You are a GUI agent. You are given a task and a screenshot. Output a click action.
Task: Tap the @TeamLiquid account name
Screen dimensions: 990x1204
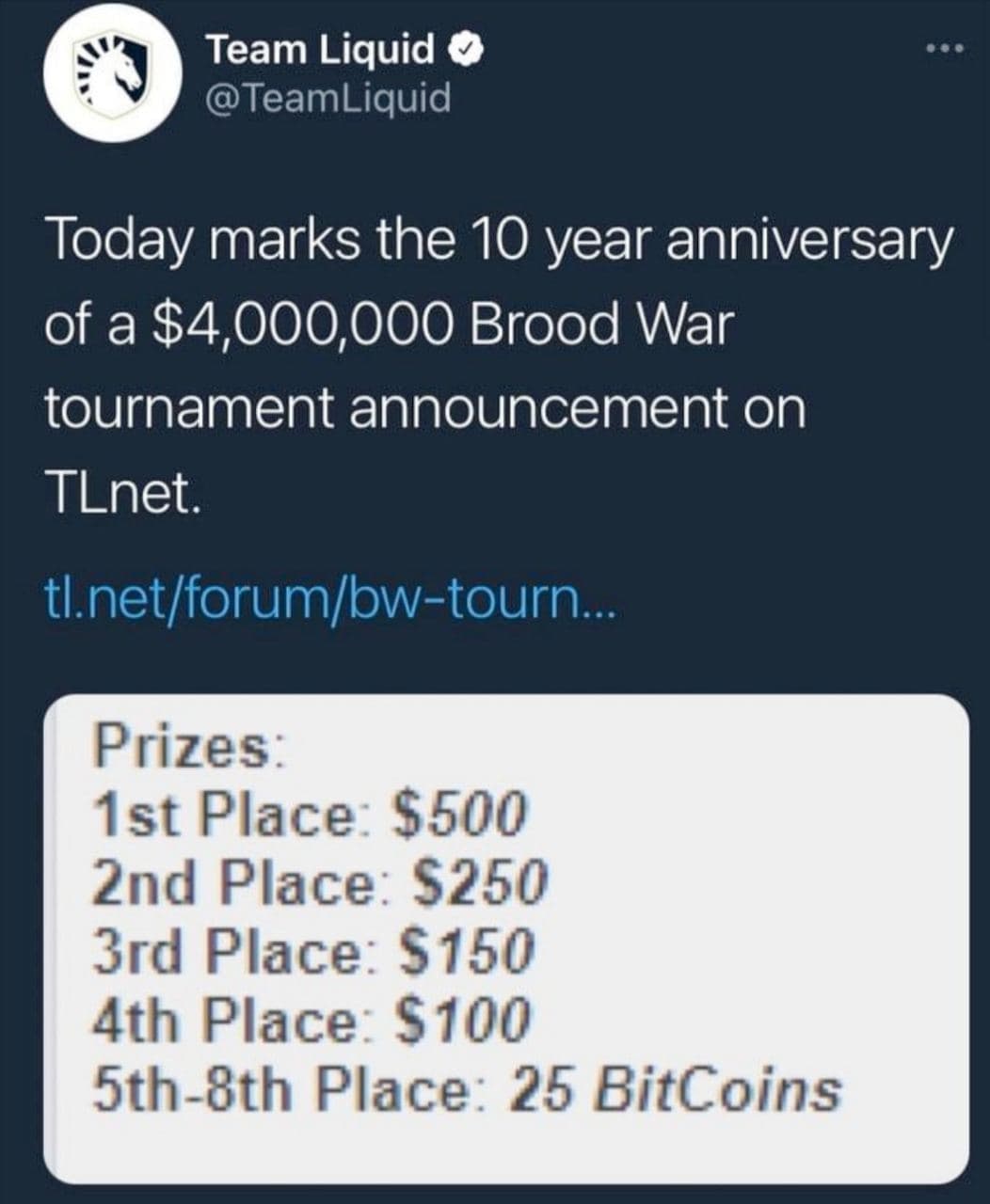(x=327, y=97)
